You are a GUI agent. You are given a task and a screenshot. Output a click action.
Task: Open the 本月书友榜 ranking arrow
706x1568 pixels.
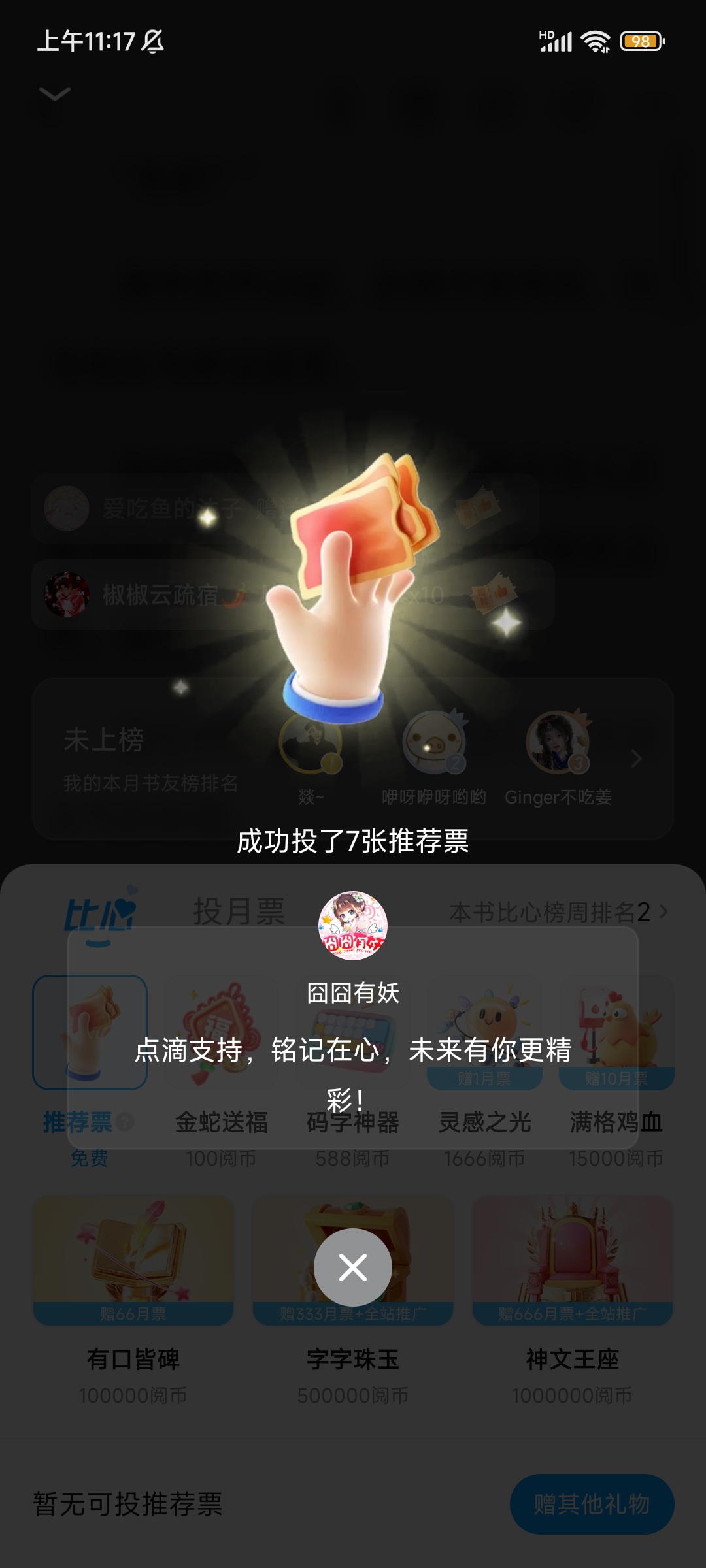(637, 759)
